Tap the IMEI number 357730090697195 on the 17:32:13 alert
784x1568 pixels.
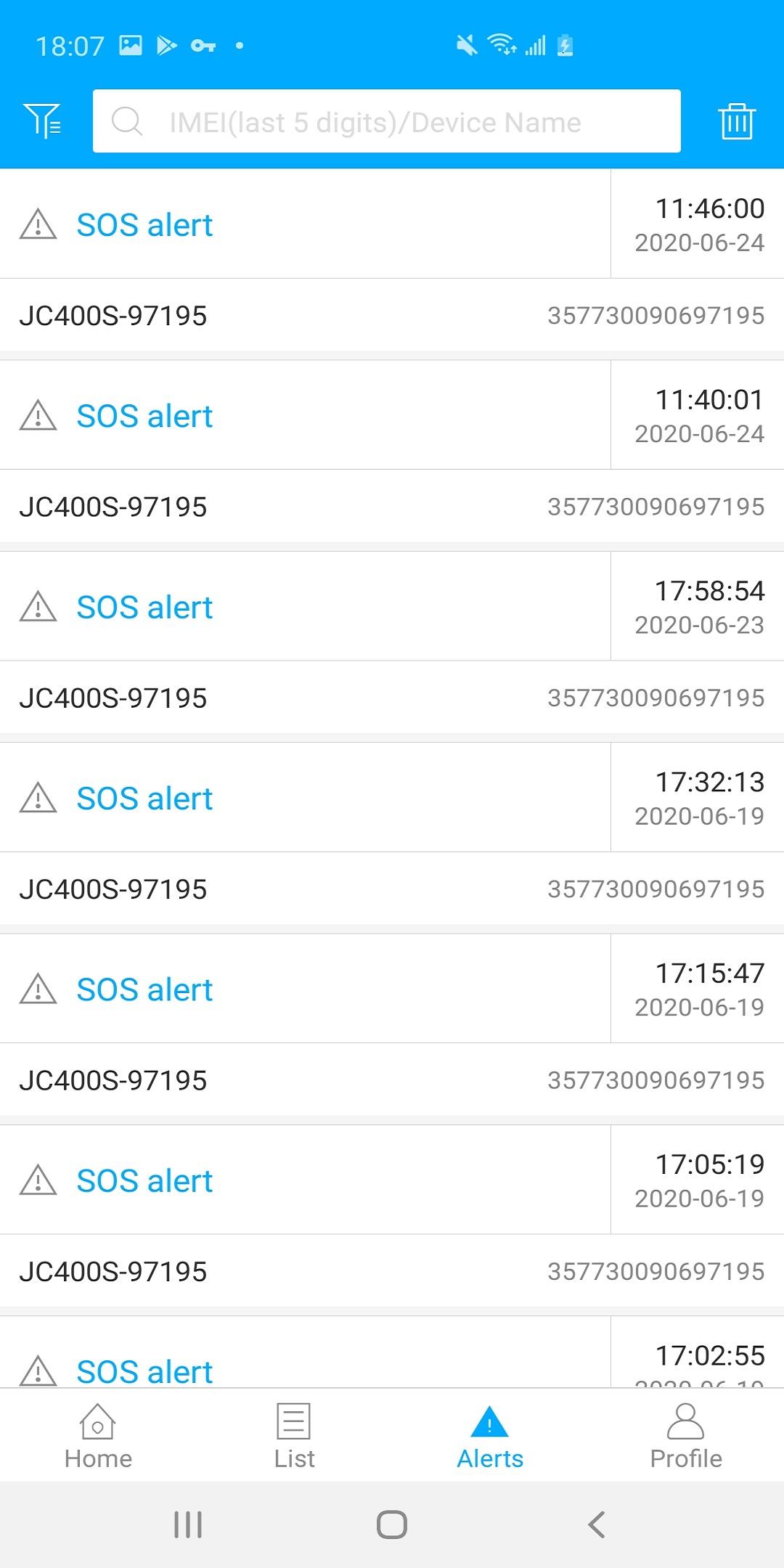(655, 889)
